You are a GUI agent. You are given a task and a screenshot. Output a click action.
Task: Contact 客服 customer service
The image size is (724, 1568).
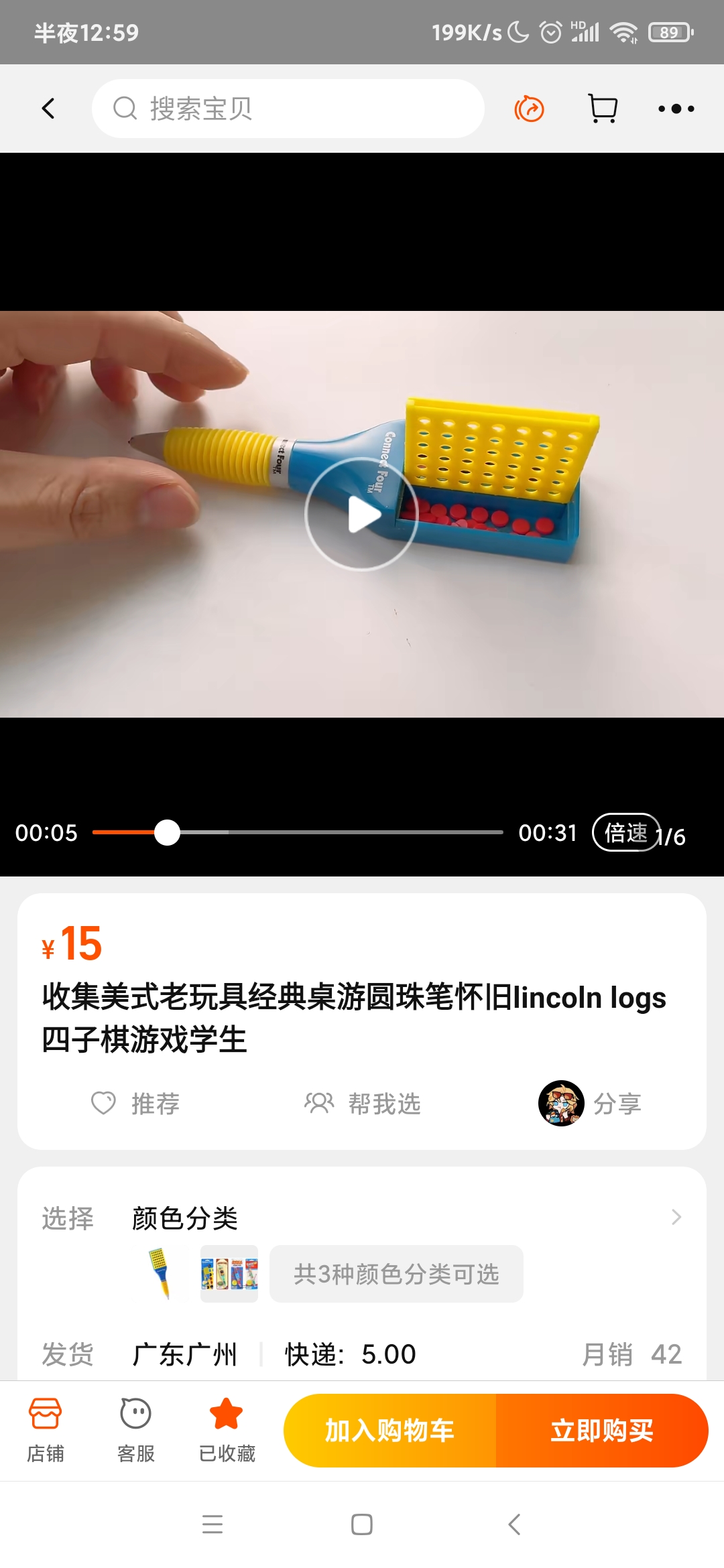[x=136, y=1430]
